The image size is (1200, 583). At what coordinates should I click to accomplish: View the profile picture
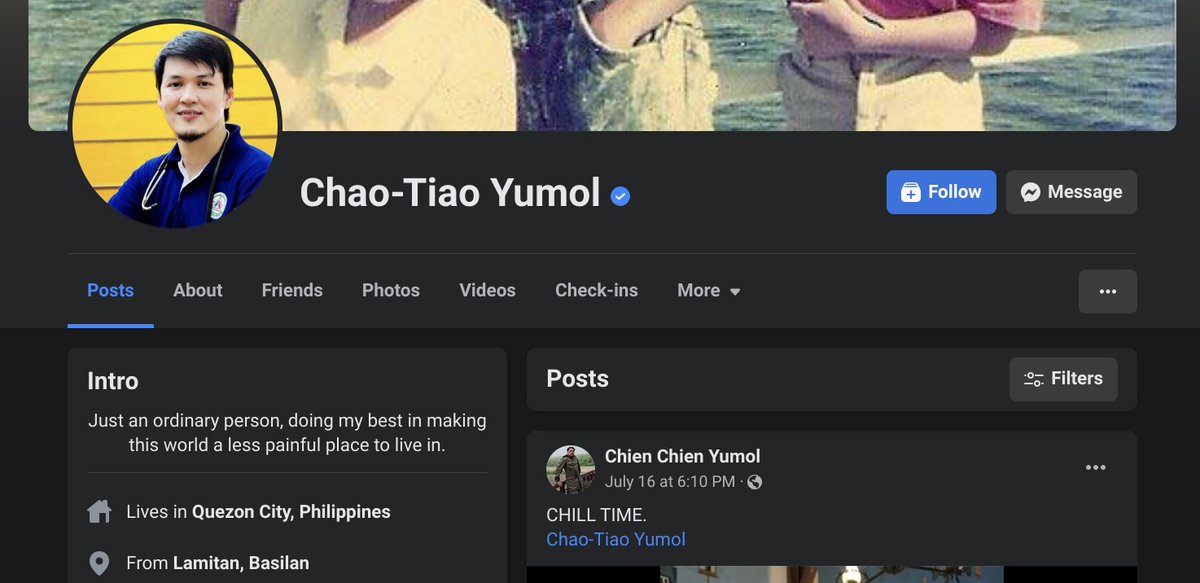[x=175, y=125]
